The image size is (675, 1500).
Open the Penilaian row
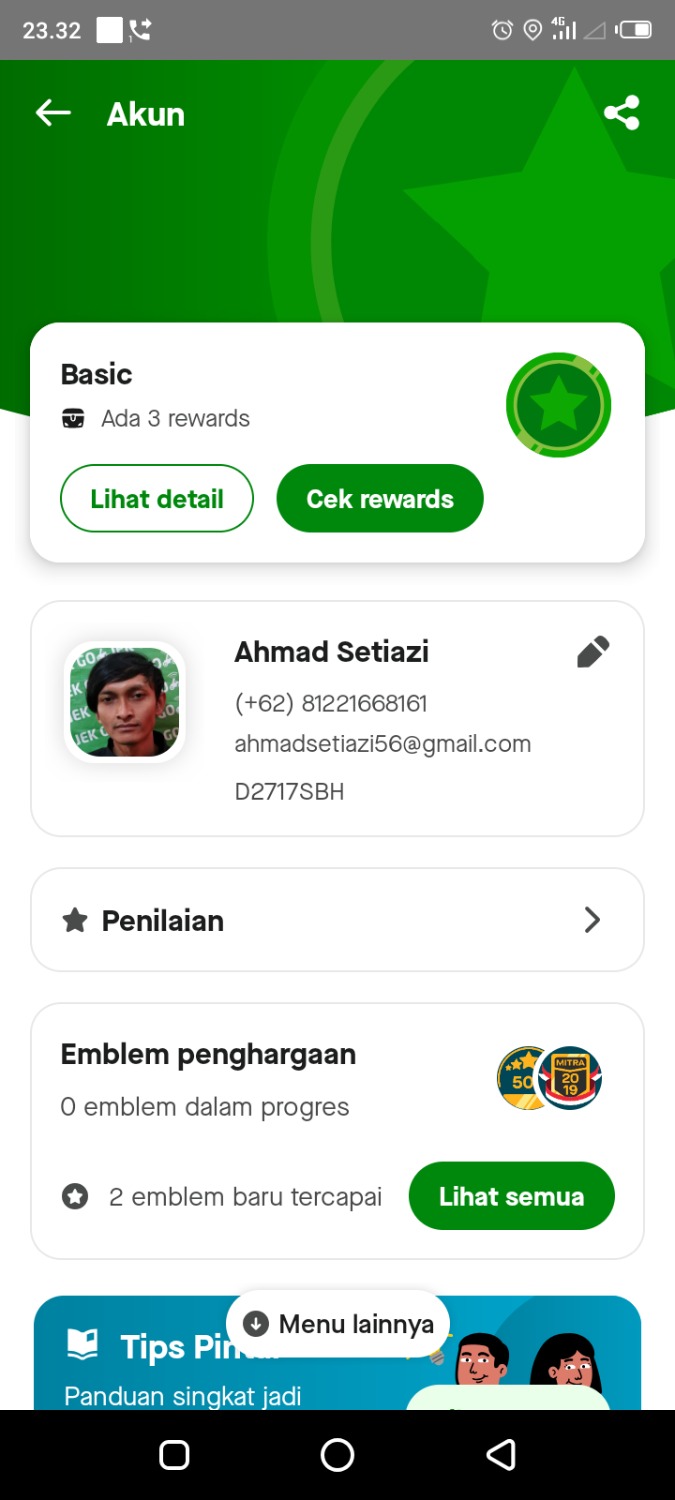[x=337, y=920]
